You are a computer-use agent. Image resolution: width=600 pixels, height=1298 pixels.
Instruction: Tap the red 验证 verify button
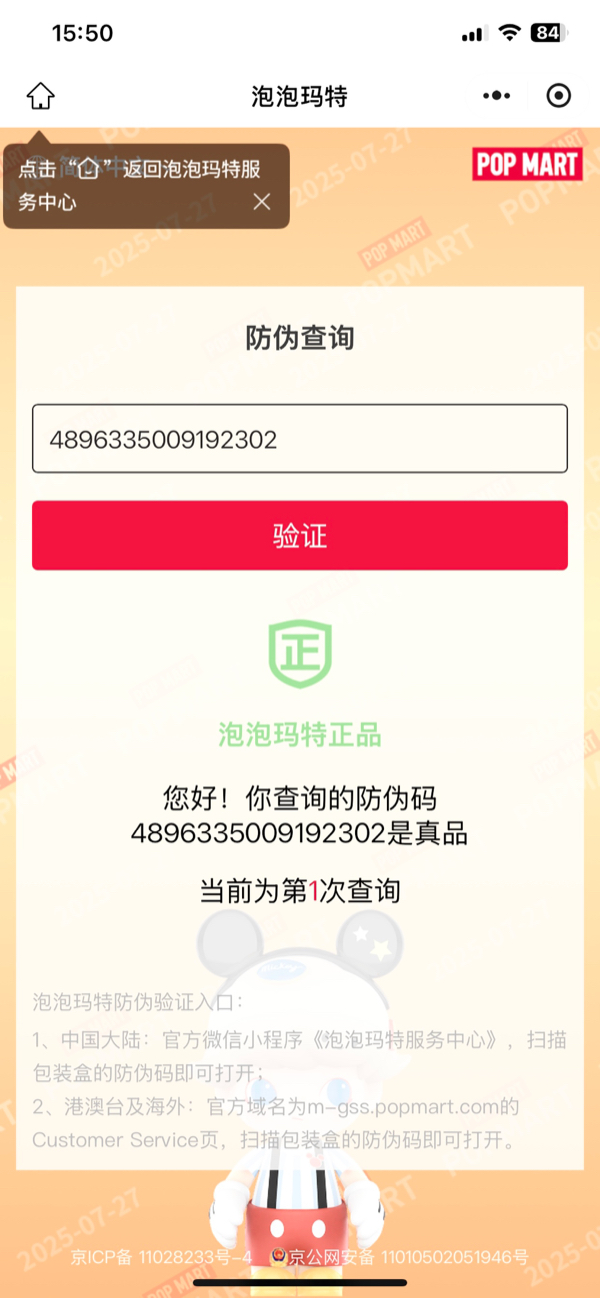point(300,536)
